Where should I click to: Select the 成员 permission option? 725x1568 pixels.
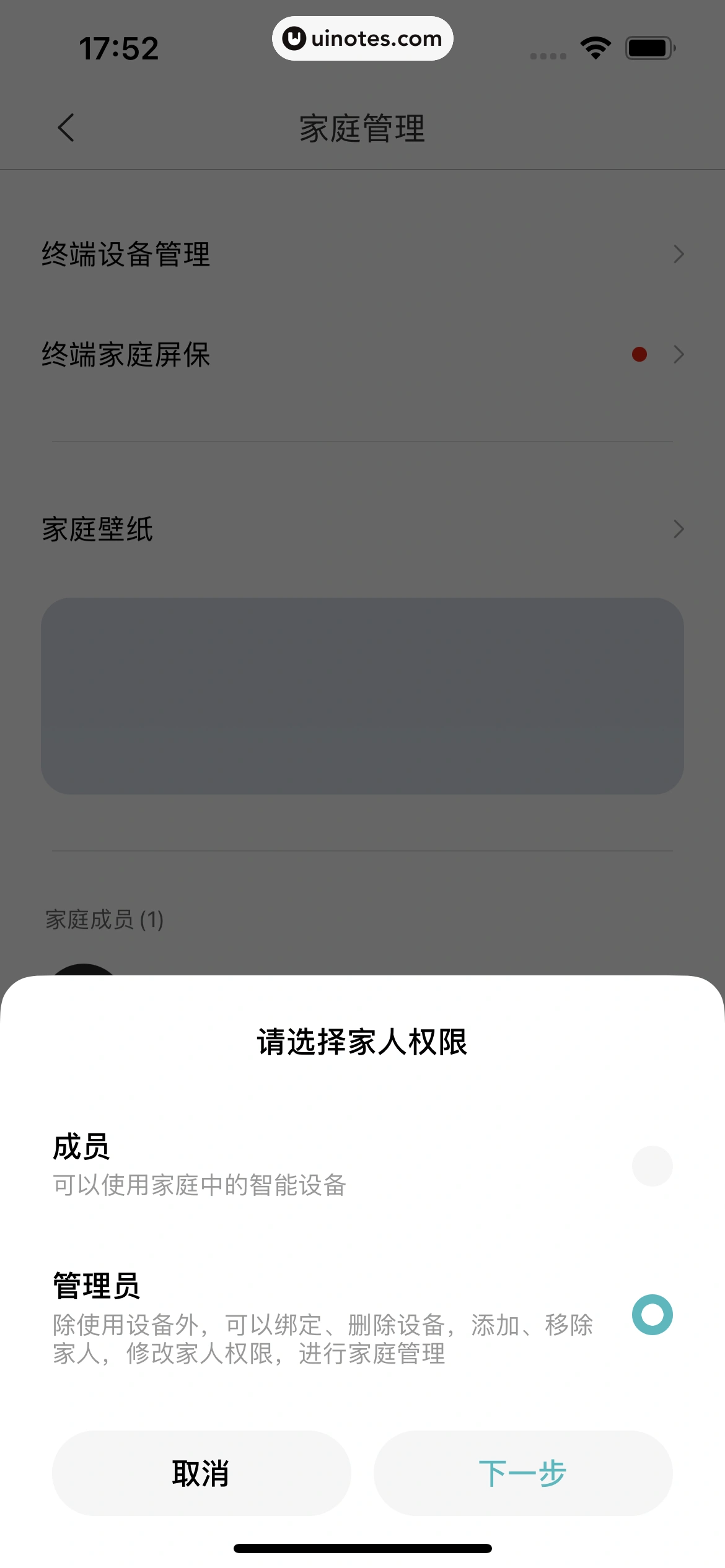pos(652,1166)
